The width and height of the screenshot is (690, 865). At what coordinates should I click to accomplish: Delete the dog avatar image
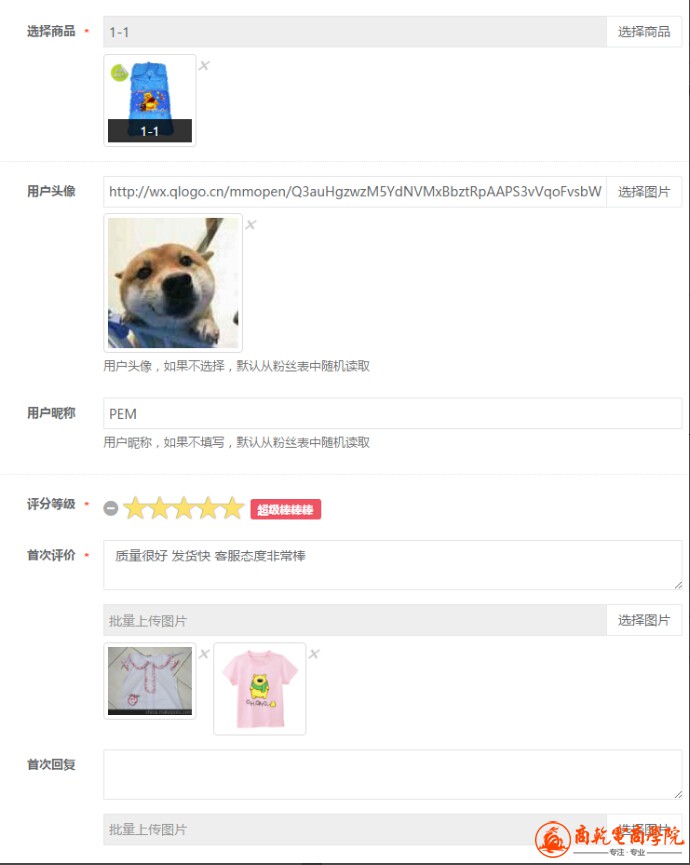click(251, 225)
